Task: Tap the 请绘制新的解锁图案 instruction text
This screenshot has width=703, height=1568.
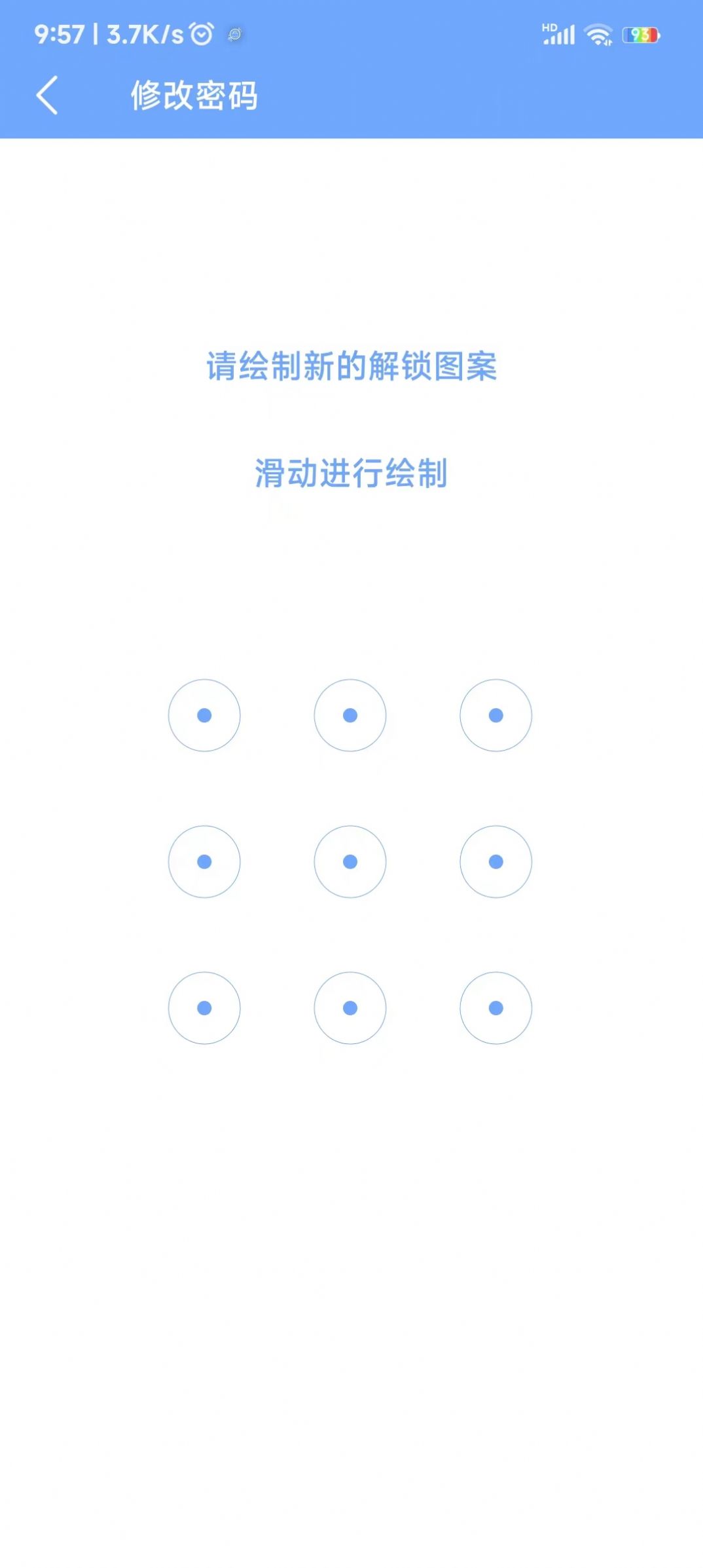Action: click(351, 367)
